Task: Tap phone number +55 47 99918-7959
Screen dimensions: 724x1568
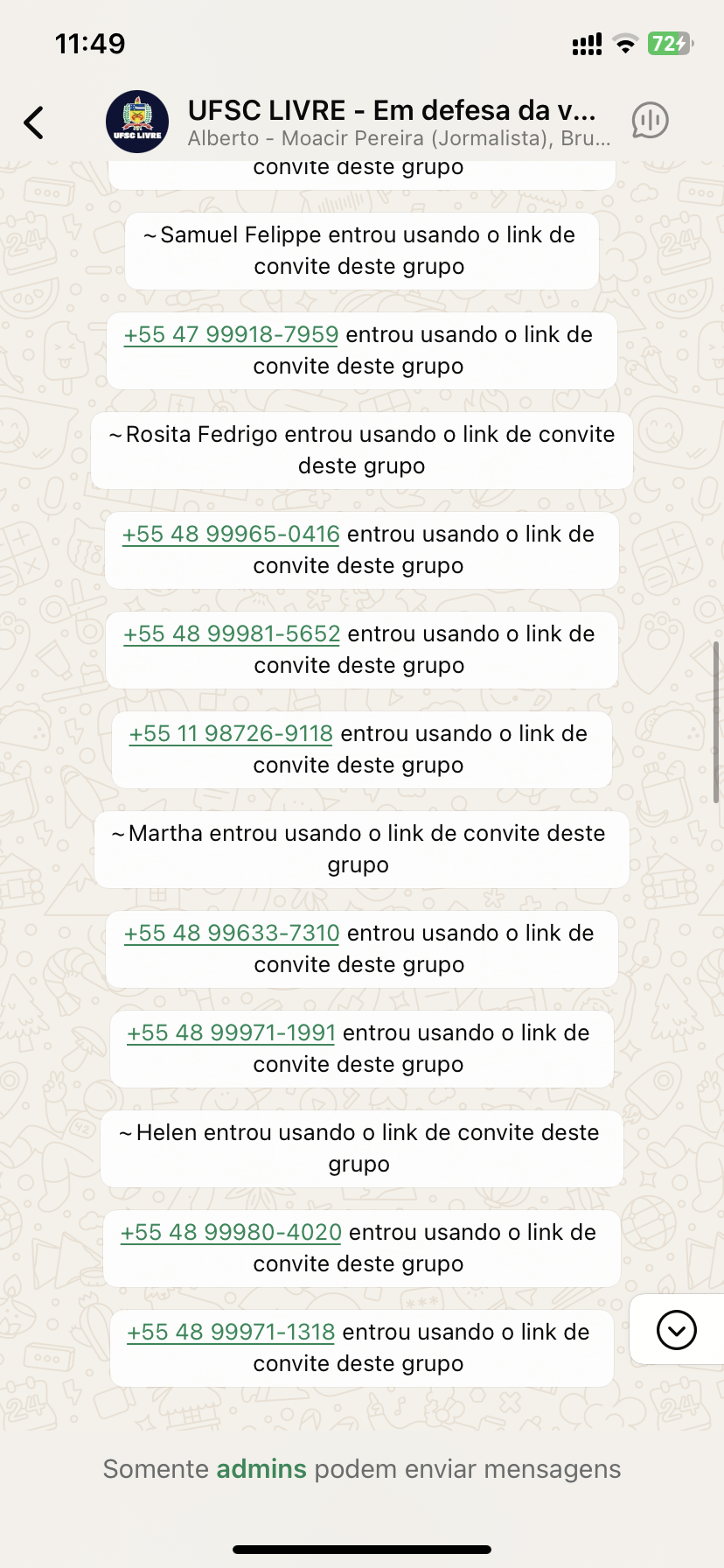Action: [231, 335]
